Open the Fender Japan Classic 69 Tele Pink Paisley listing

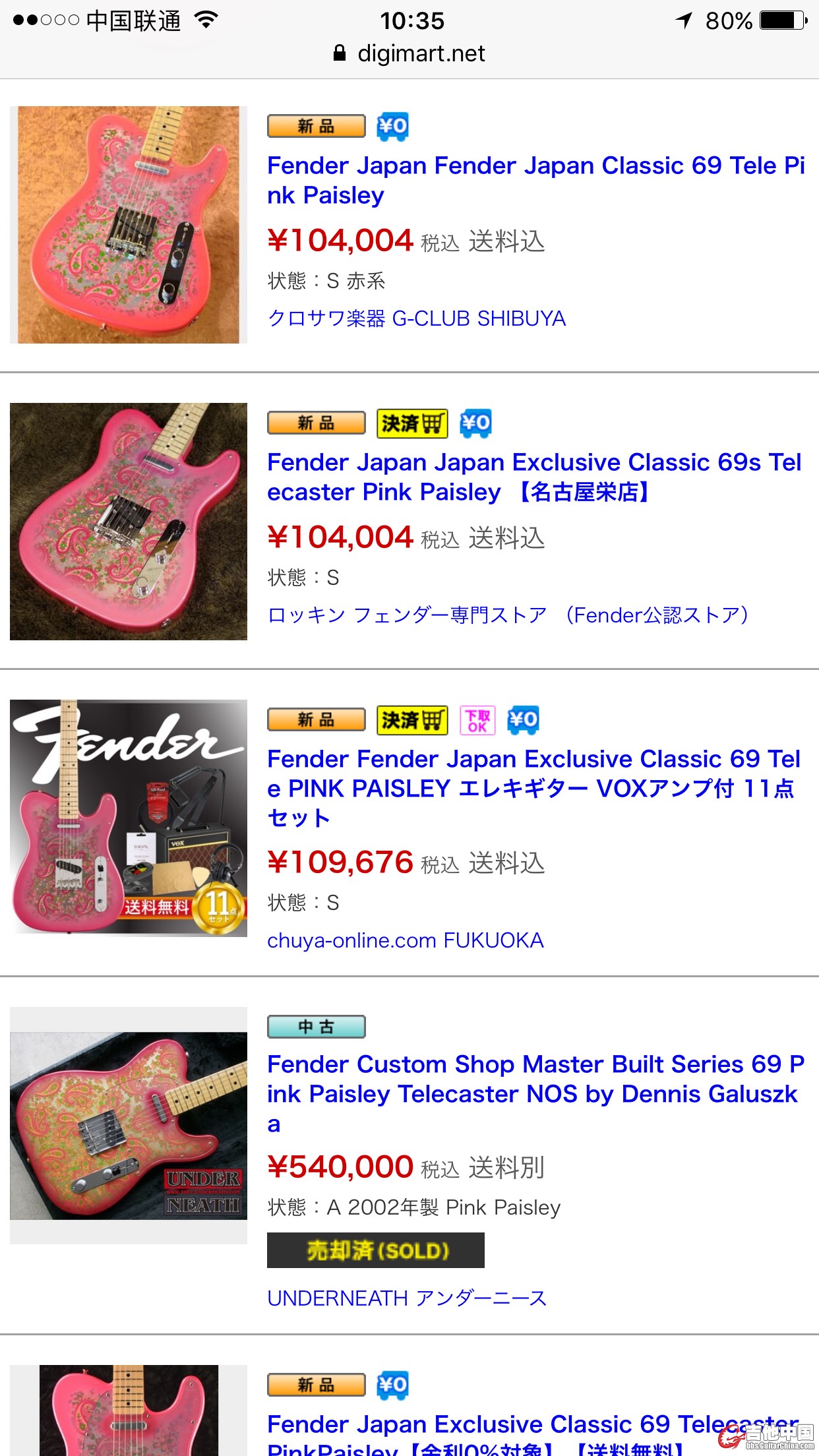pyautogui.click(x=535, y=180)
